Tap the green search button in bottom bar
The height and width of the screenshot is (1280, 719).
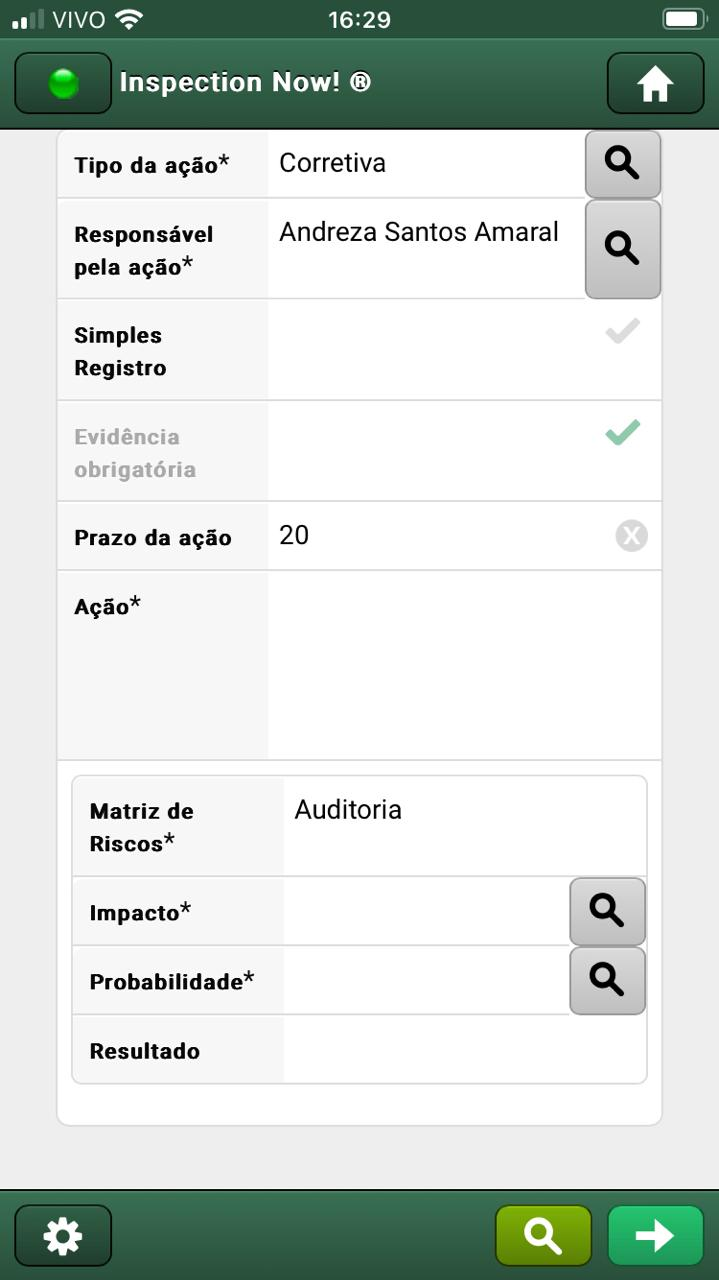pos(543,1236)
